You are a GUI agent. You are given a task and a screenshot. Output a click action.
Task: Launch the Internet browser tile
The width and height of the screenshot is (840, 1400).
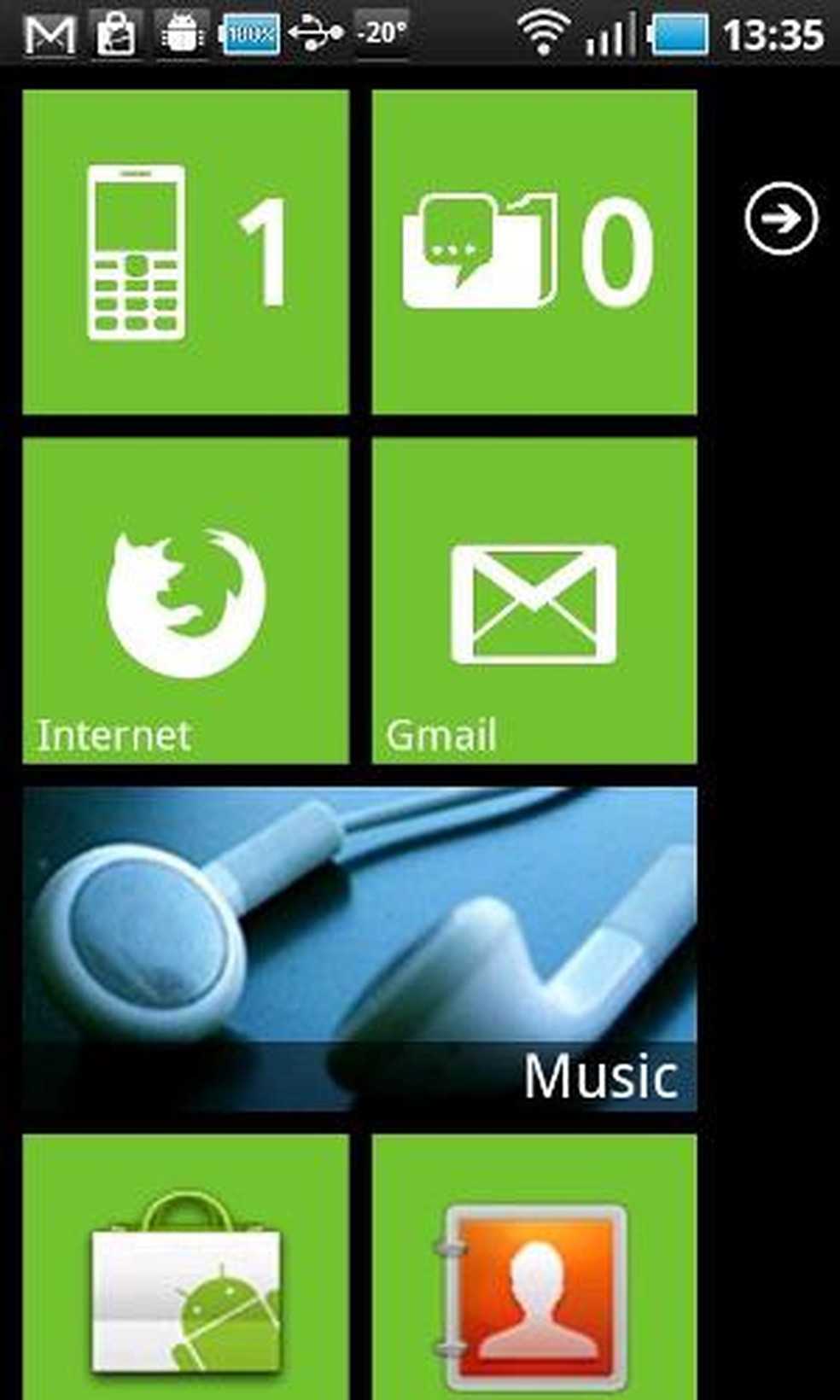[185, 600]
